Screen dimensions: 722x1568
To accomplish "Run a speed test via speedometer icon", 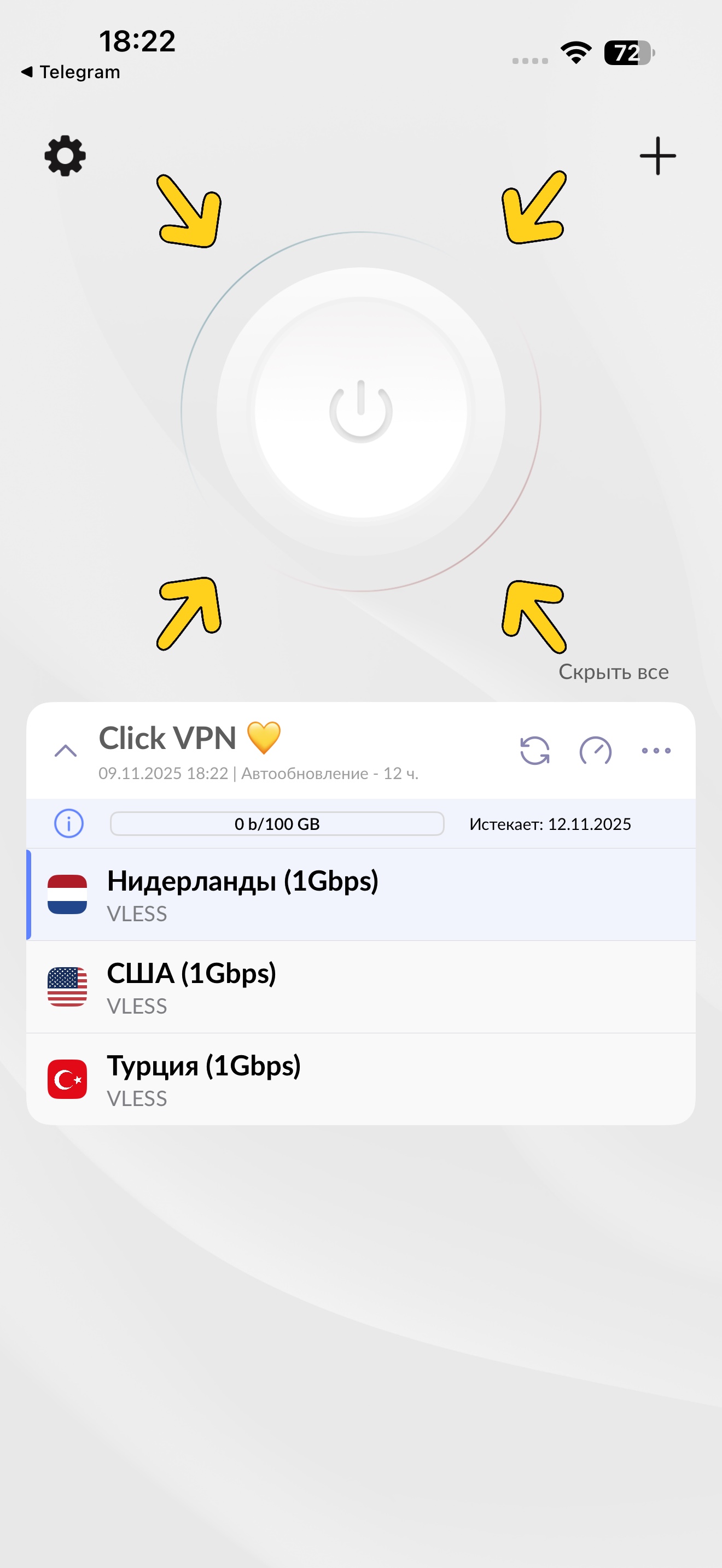I will coord(595,751).
